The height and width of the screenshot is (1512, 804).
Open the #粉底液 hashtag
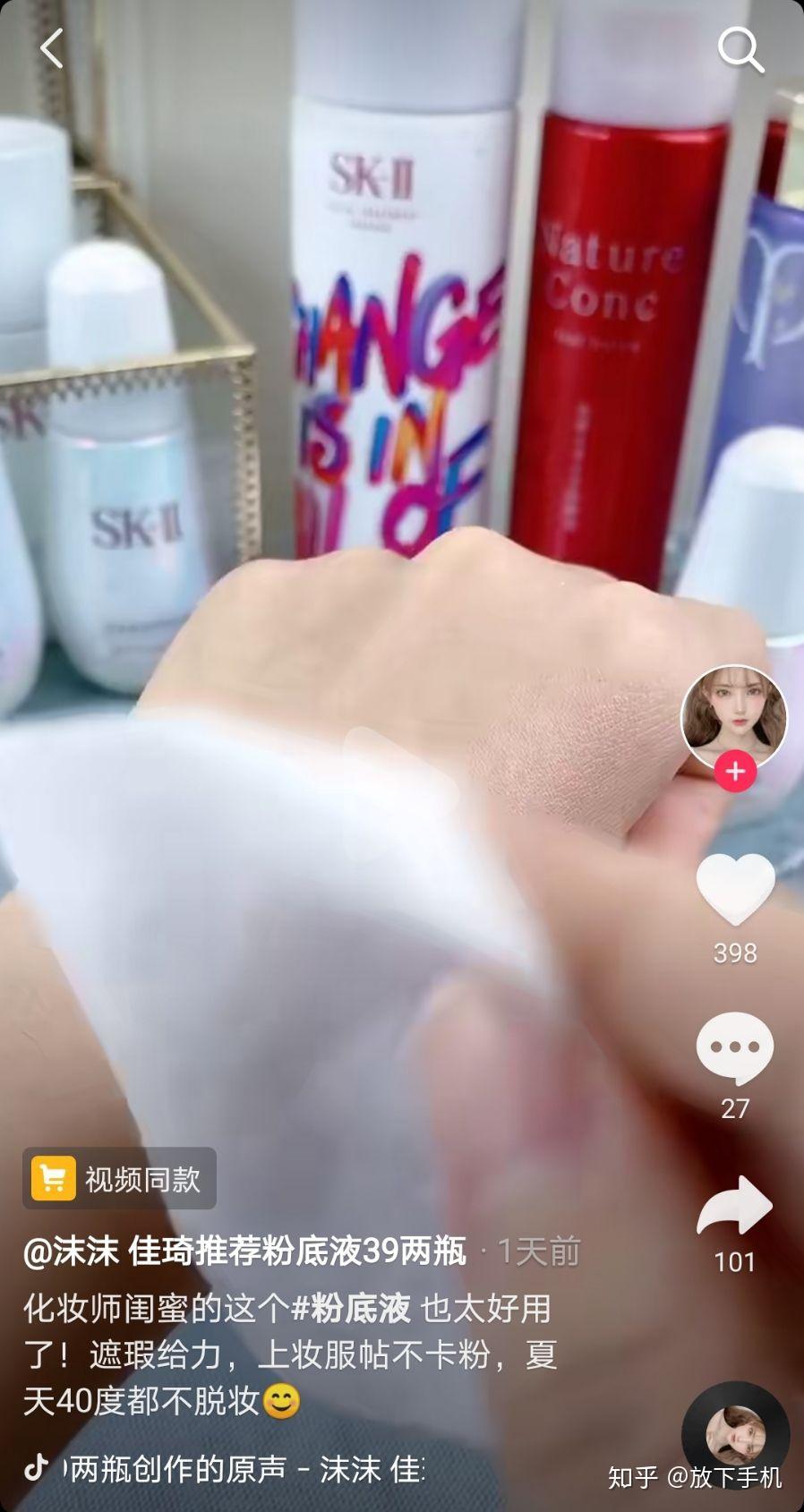351,1309
